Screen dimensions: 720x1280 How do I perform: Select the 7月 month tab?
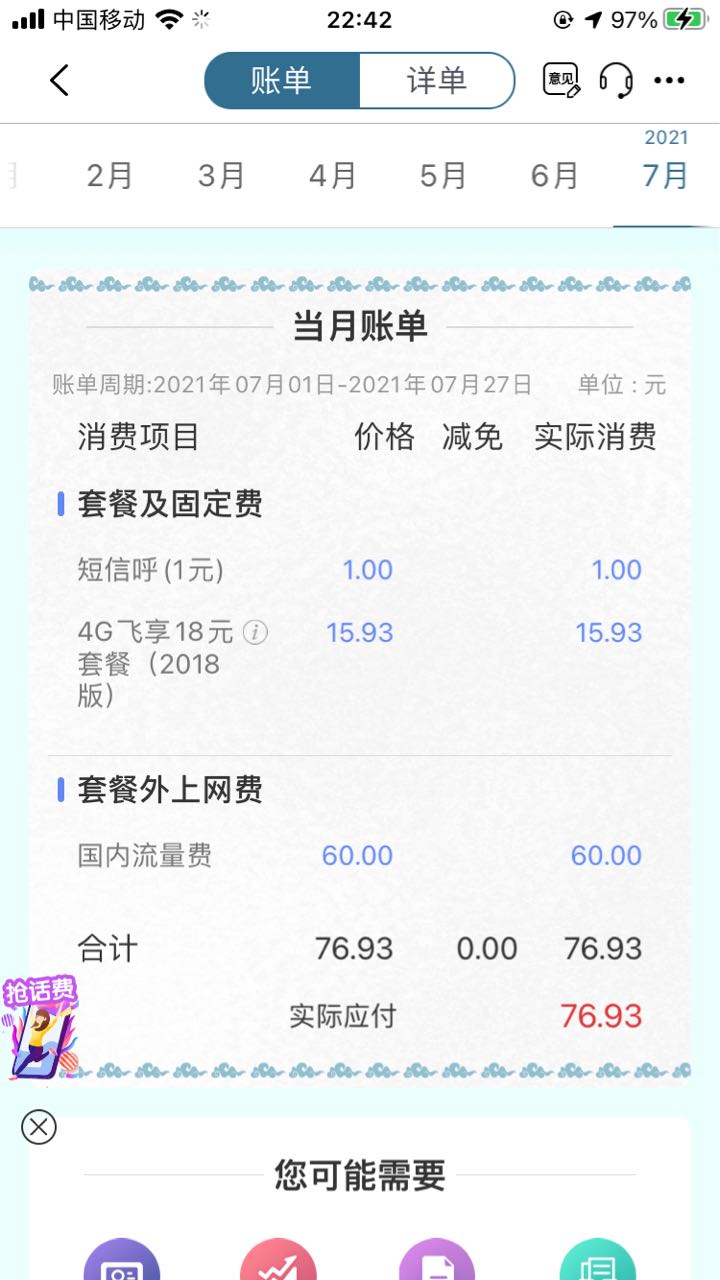point(665,176)
